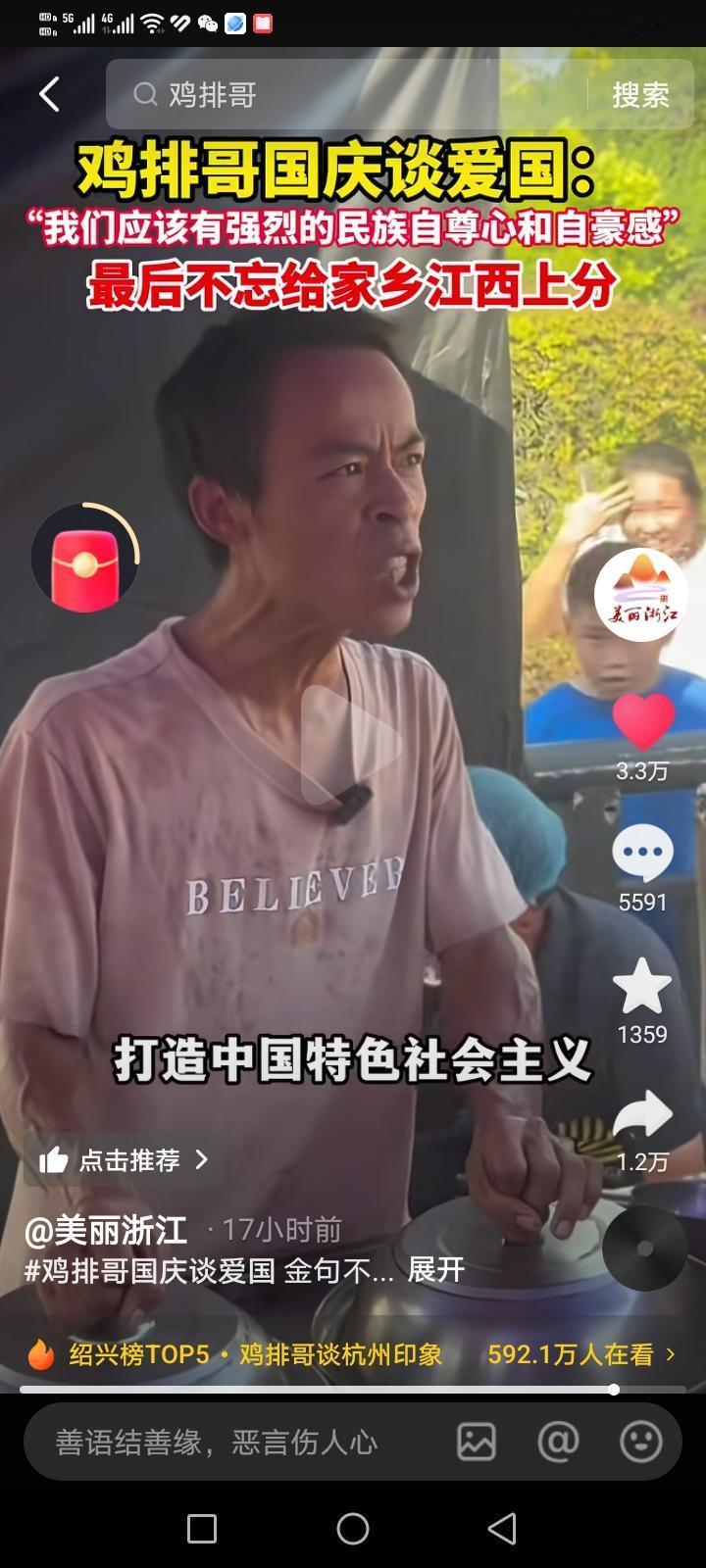706x1568 pixels.
Task: Go back using the top-left arrow
Action: coord(49,94)
